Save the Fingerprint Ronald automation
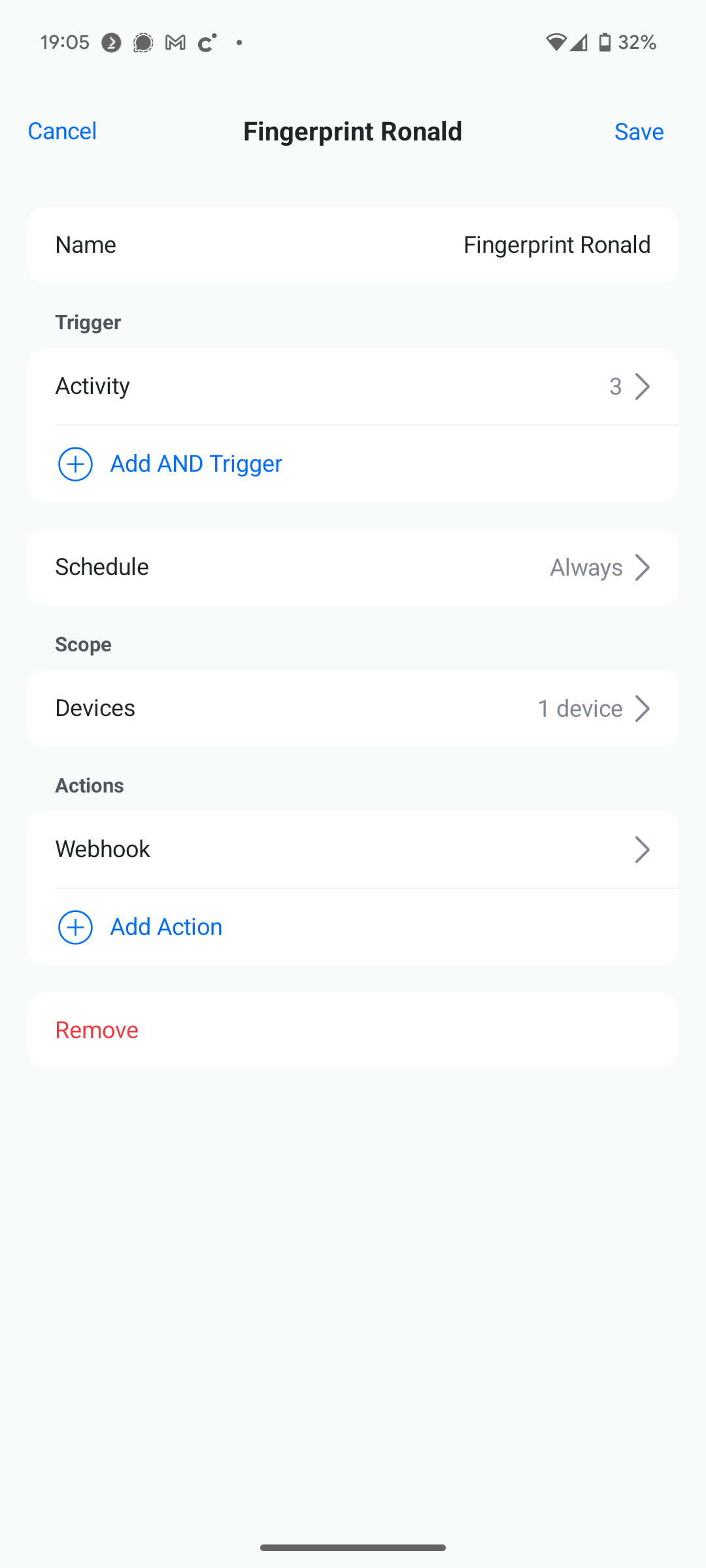This screenshot has height=1568, width=706. 639,132
